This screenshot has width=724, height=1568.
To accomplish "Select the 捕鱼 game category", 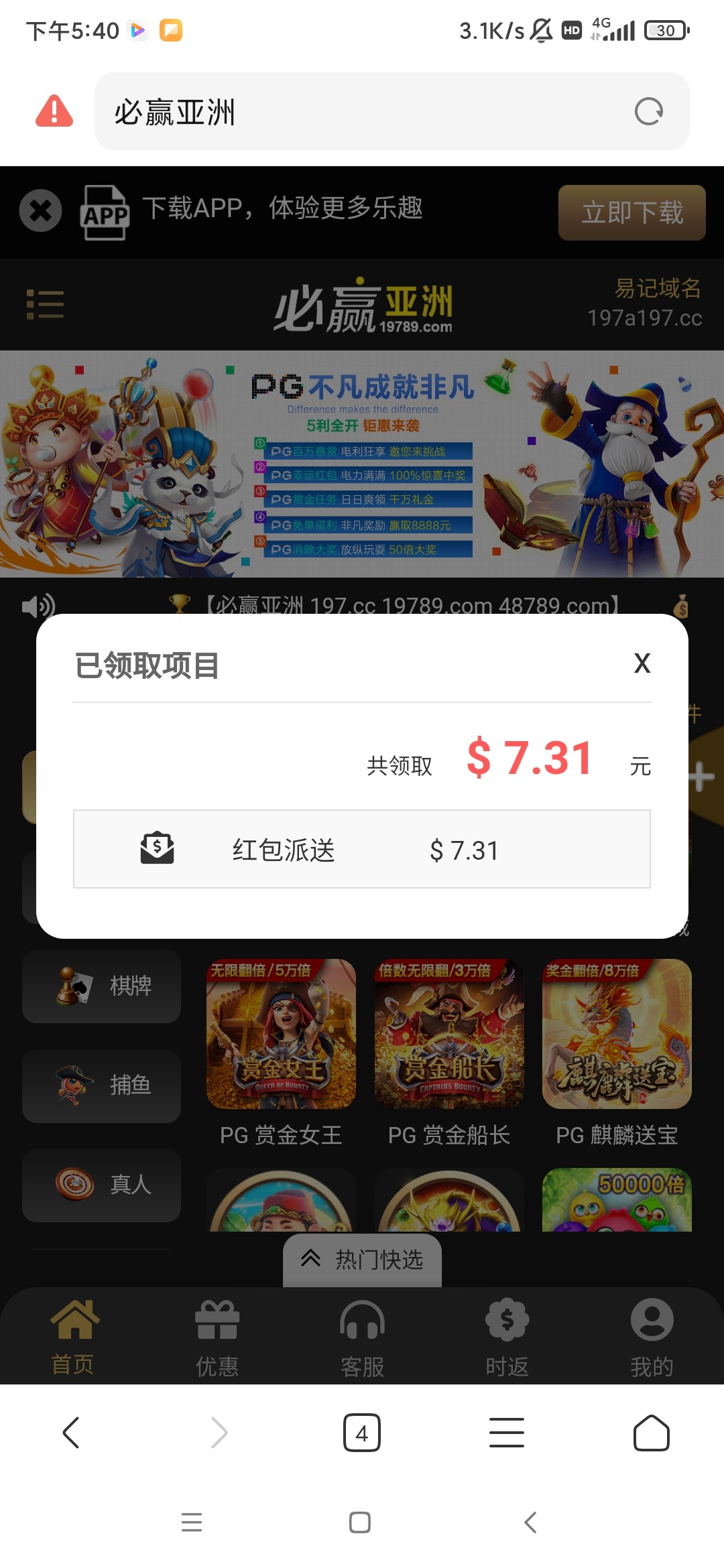I will coord(101,1086).
